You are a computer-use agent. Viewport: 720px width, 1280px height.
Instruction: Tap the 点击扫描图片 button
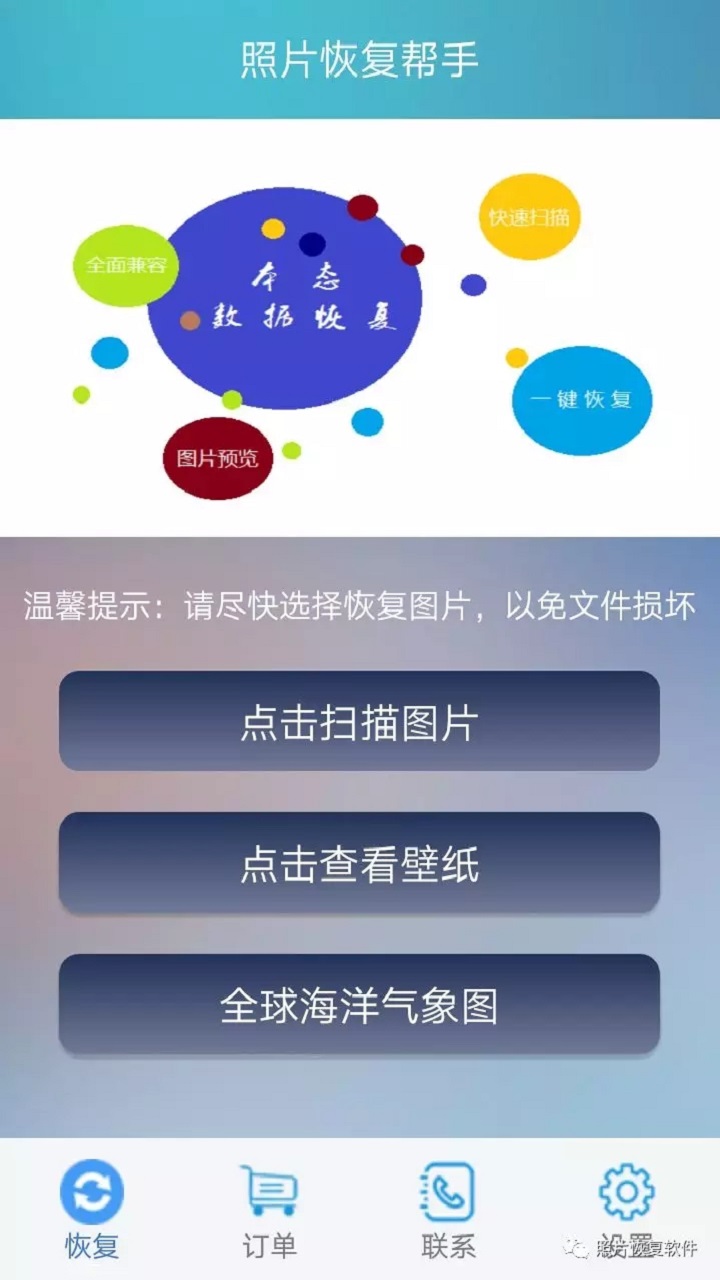[359, 721]
